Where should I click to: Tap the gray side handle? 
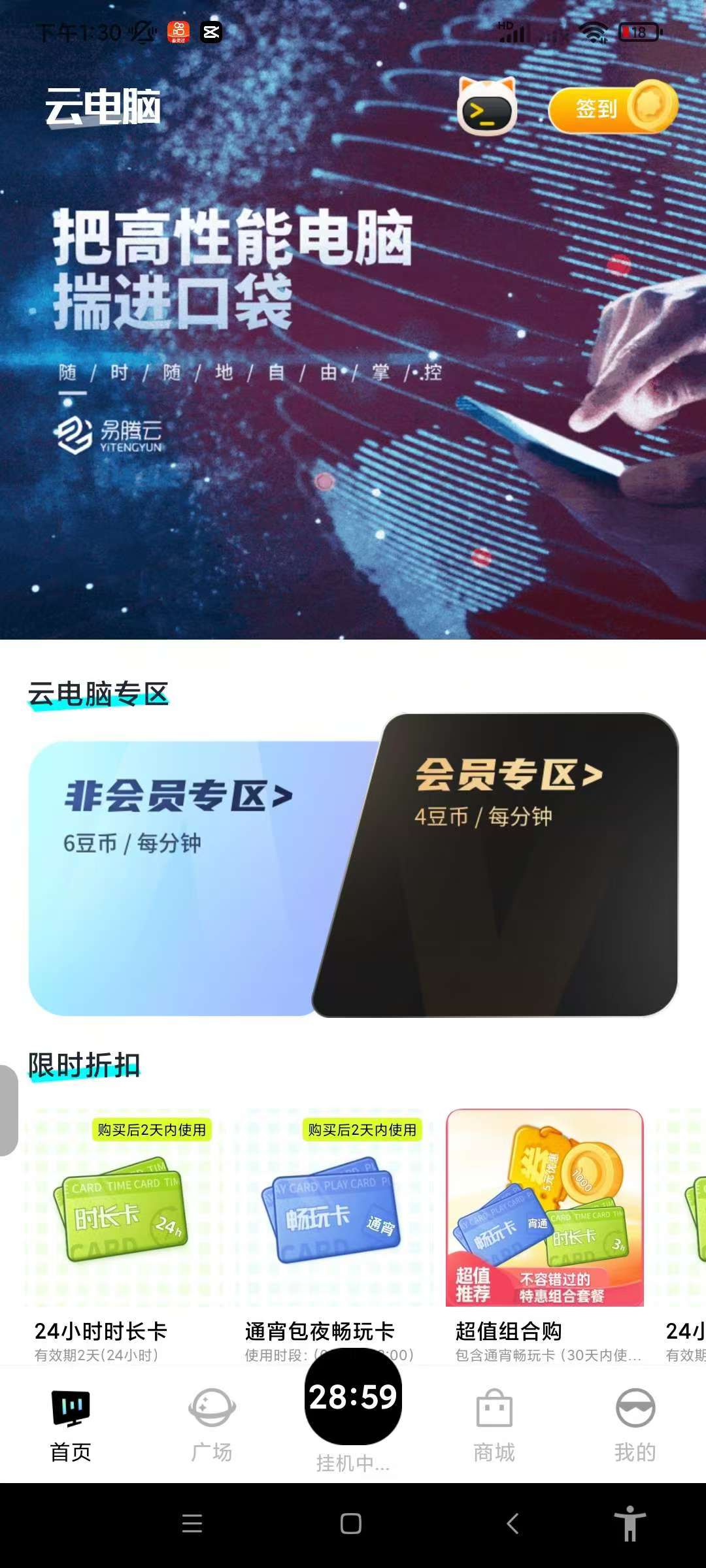point(8,1111)
